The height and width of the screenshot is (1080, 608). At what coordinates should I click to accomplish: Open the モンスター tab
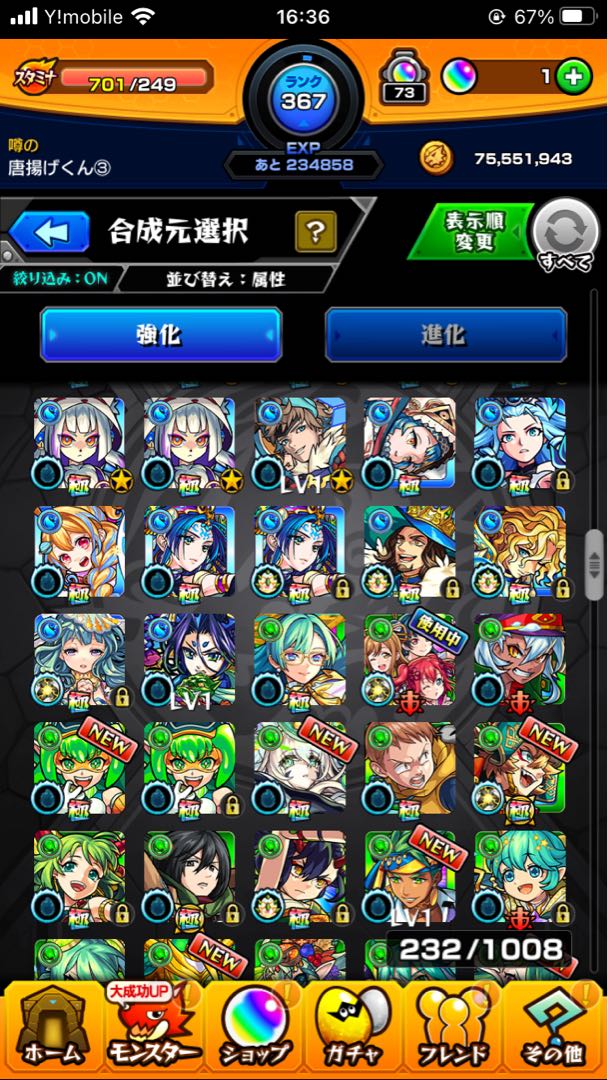pos(153,1031)
